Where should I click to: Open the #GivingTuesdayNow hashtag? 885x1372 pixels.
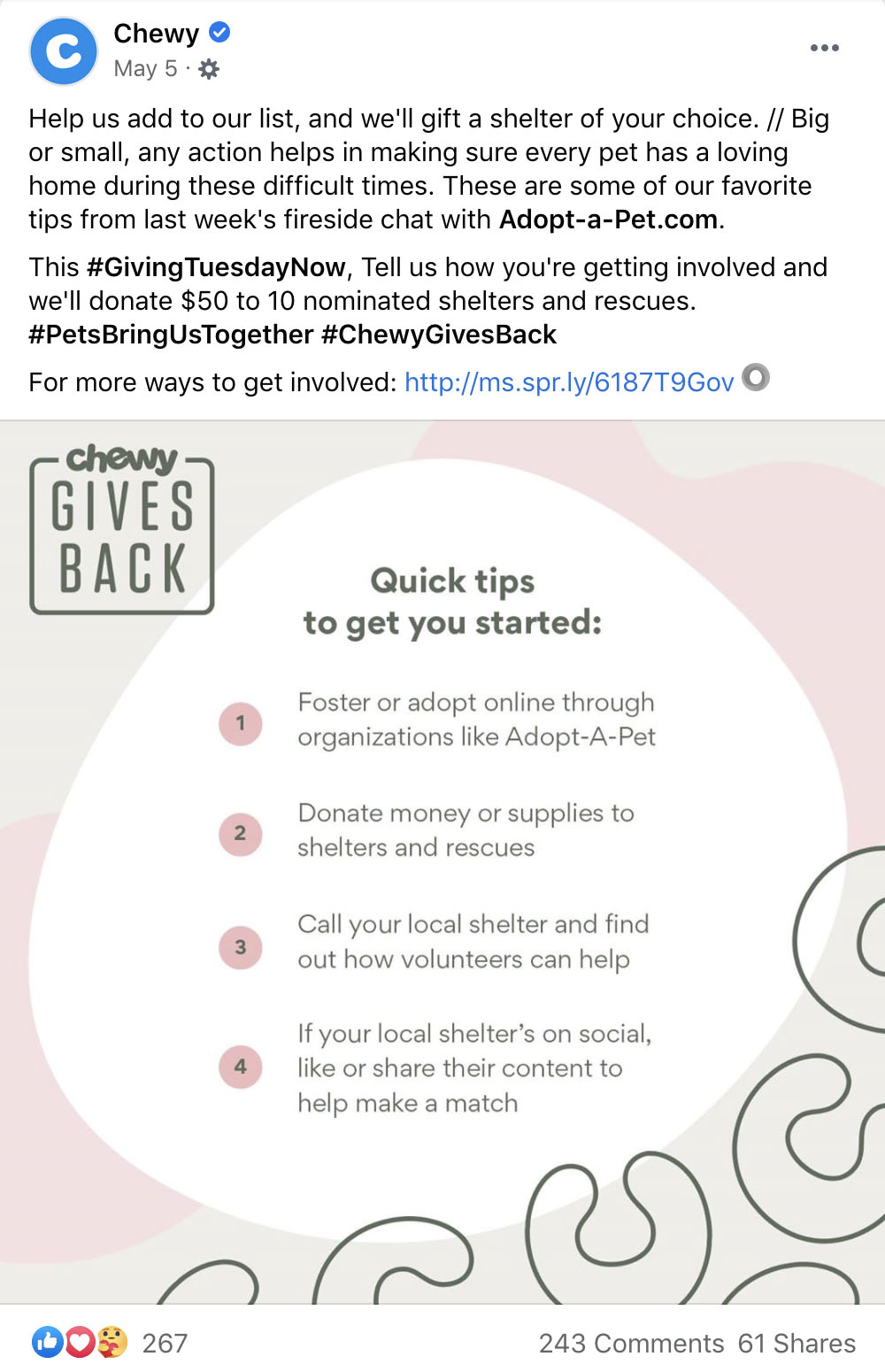pos(216,267)
